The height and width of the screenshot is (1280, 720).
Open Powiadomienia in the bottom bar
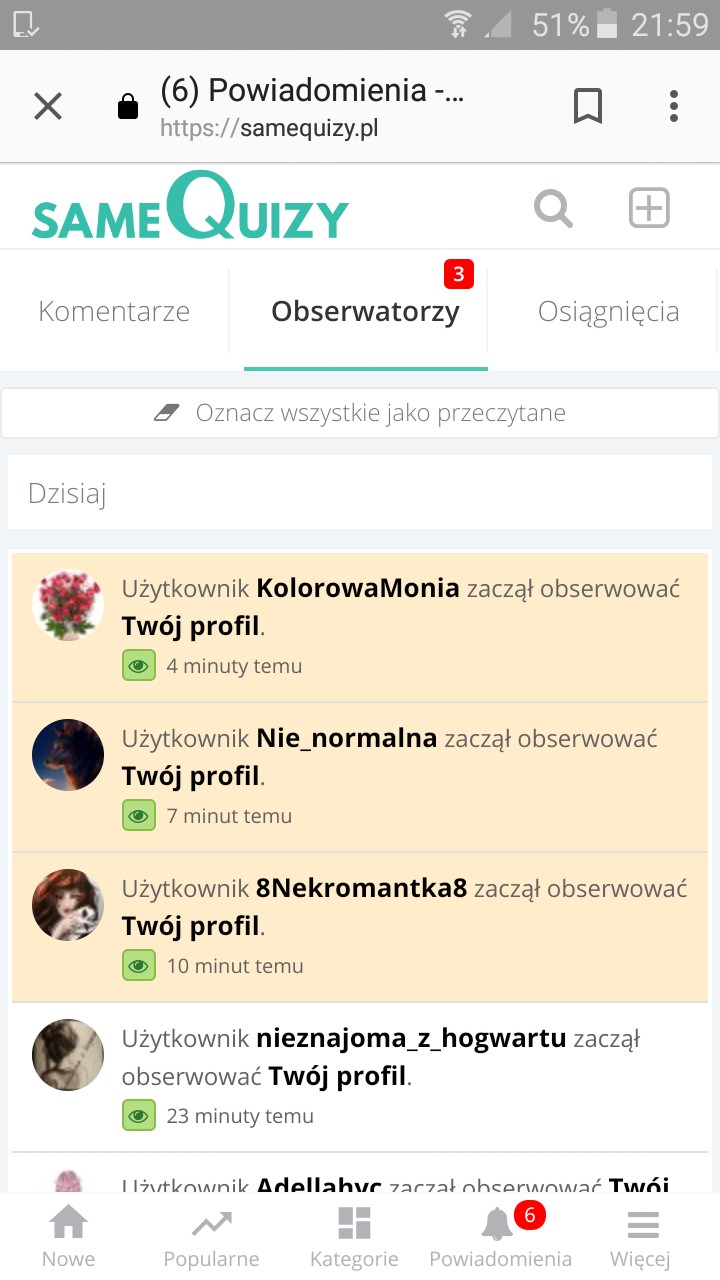click(x=500, y=1237)
